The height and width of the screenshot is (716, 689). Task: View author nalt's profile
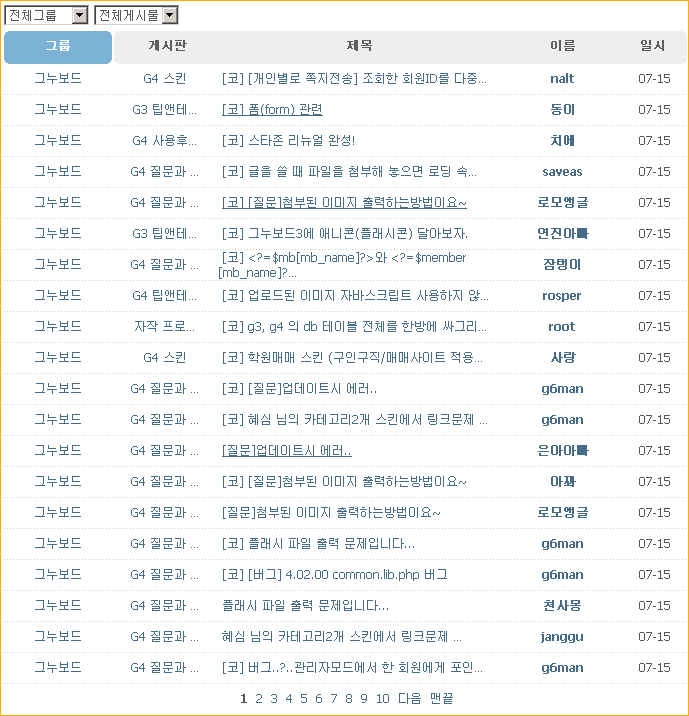562,78
